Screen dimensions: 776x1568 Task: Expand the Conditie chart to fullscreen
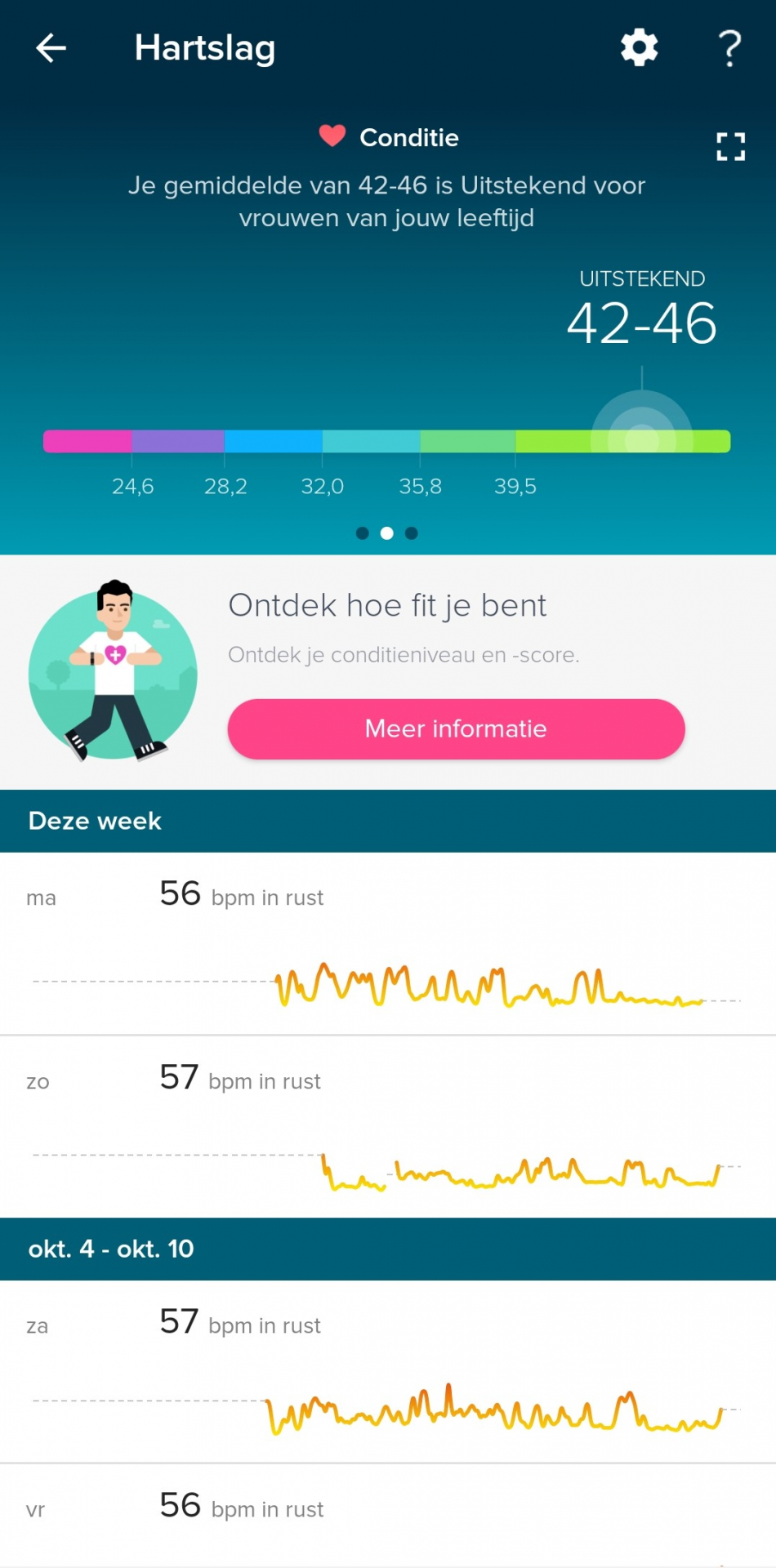pyautogui.click(x=730, y=147)
